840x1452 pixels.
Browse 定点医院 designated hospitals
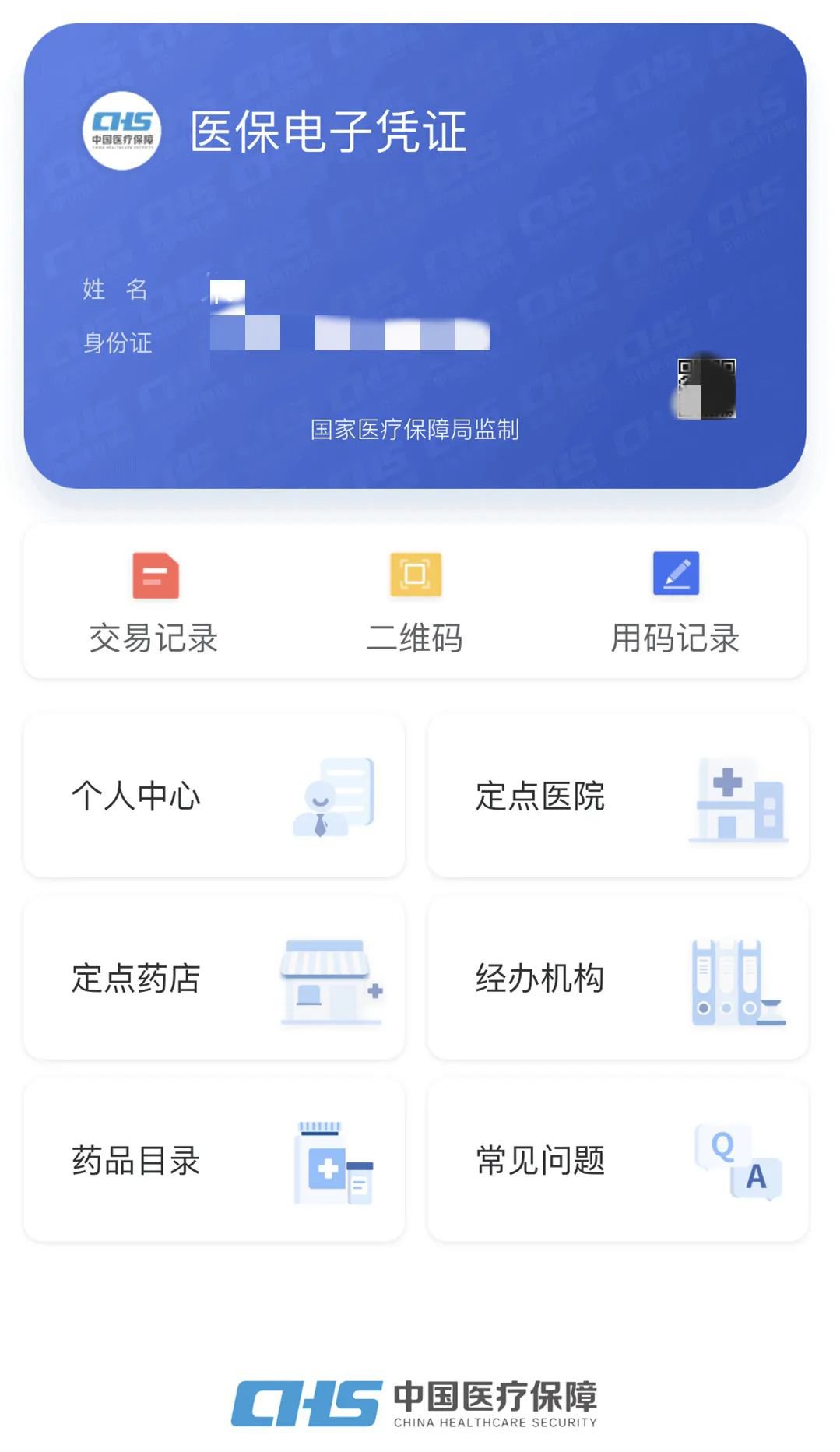[617, 796]
